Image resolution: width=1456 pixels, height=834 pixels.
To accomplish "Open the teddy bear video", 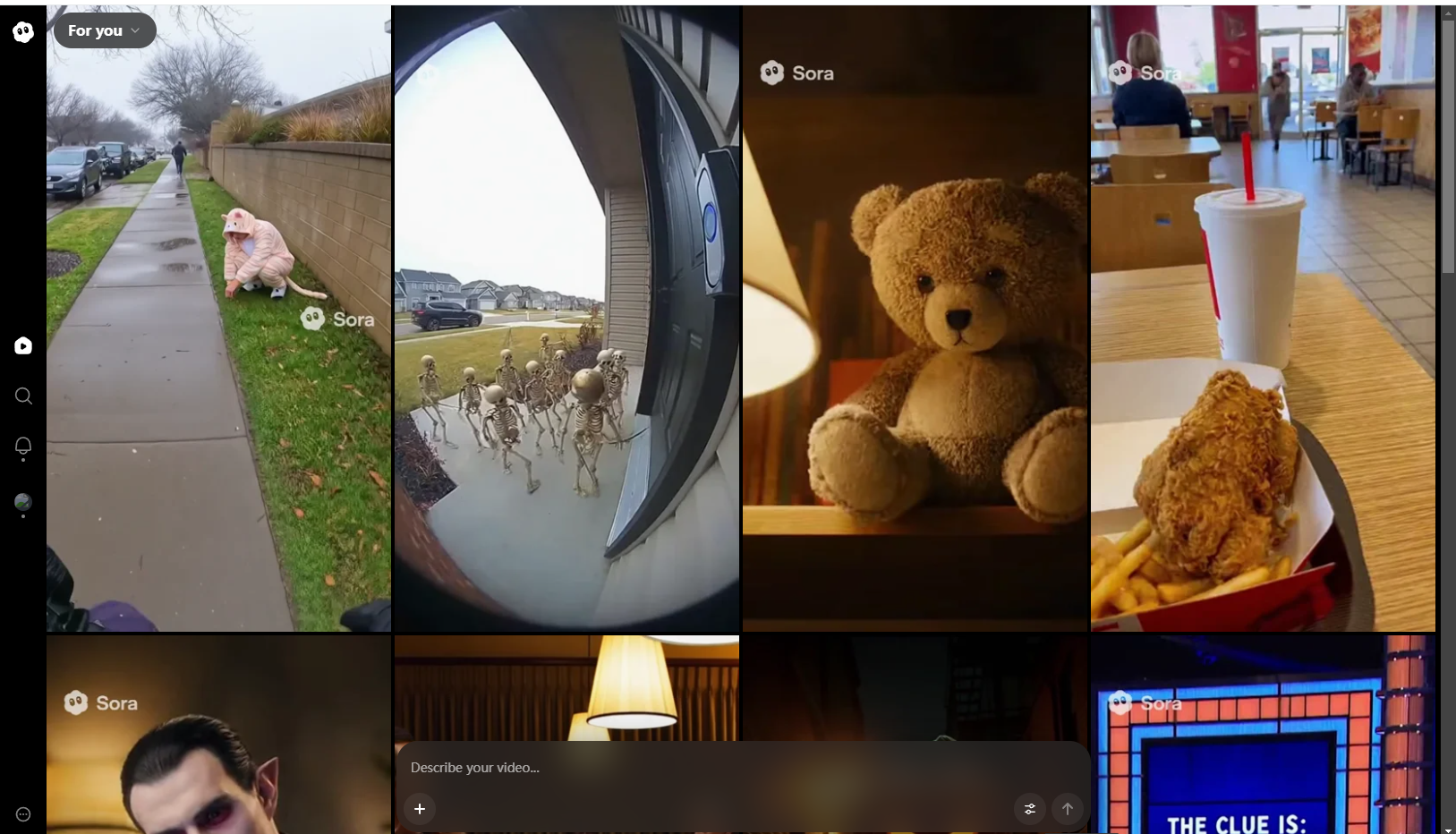I will [x=915, y=358].
